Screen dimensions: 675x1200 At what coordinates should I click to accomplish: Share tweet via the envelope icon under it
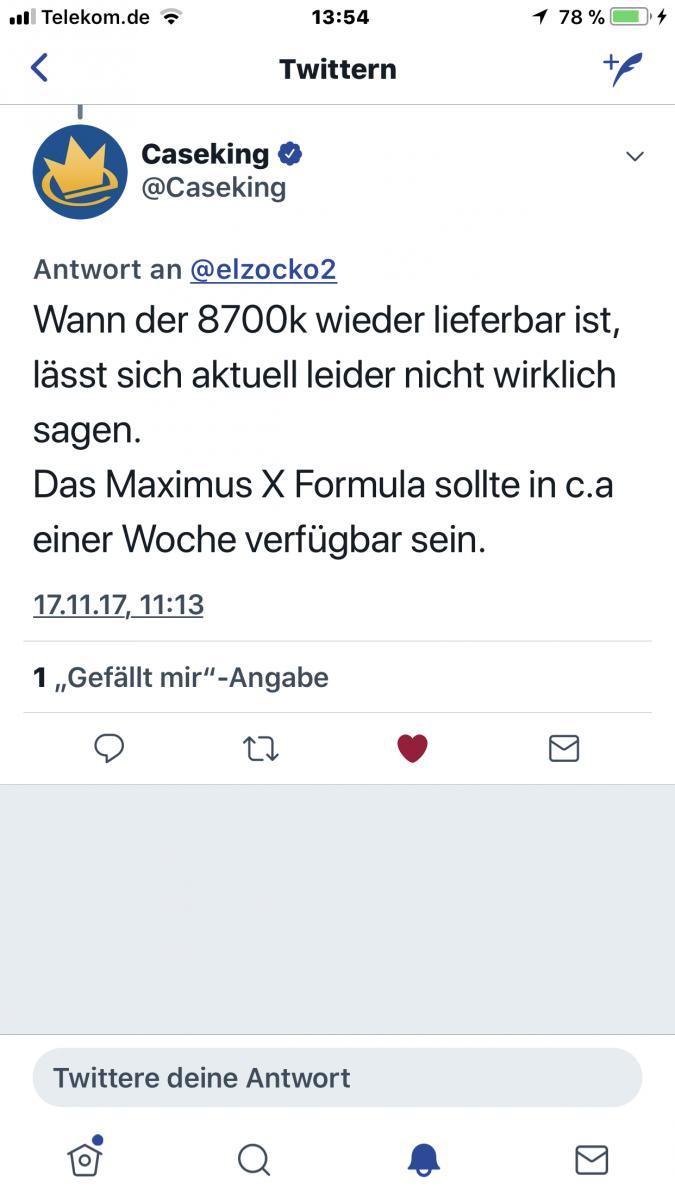point(564,748)
